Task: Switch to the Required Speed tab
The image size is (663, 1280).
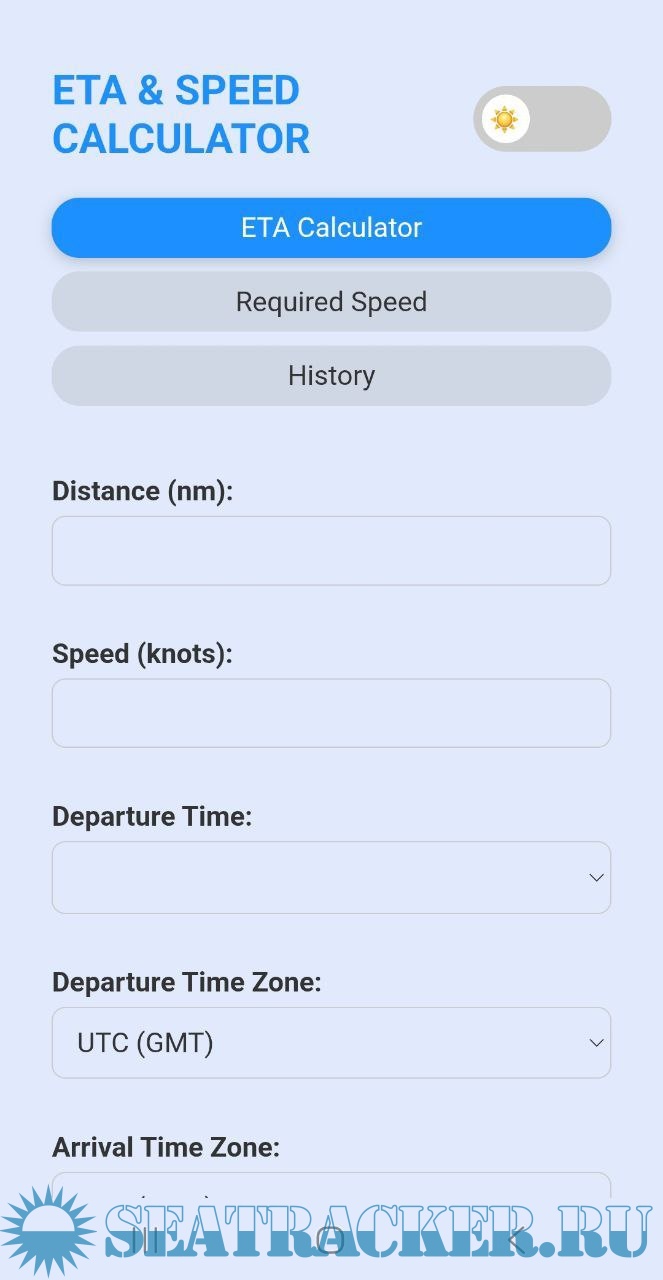Action: point(331,302)
